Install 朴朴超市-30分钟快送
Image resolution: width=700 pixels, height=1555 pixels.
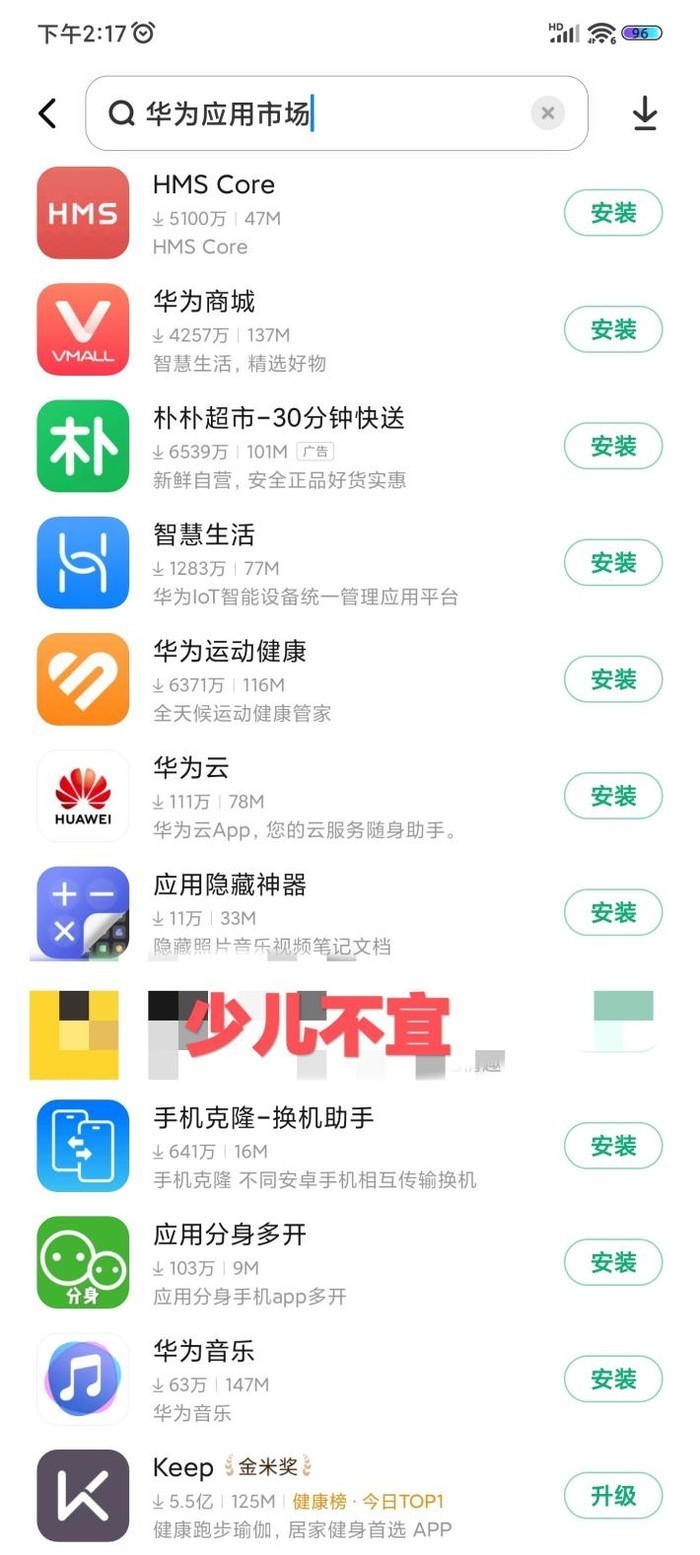tap(613, 446)
